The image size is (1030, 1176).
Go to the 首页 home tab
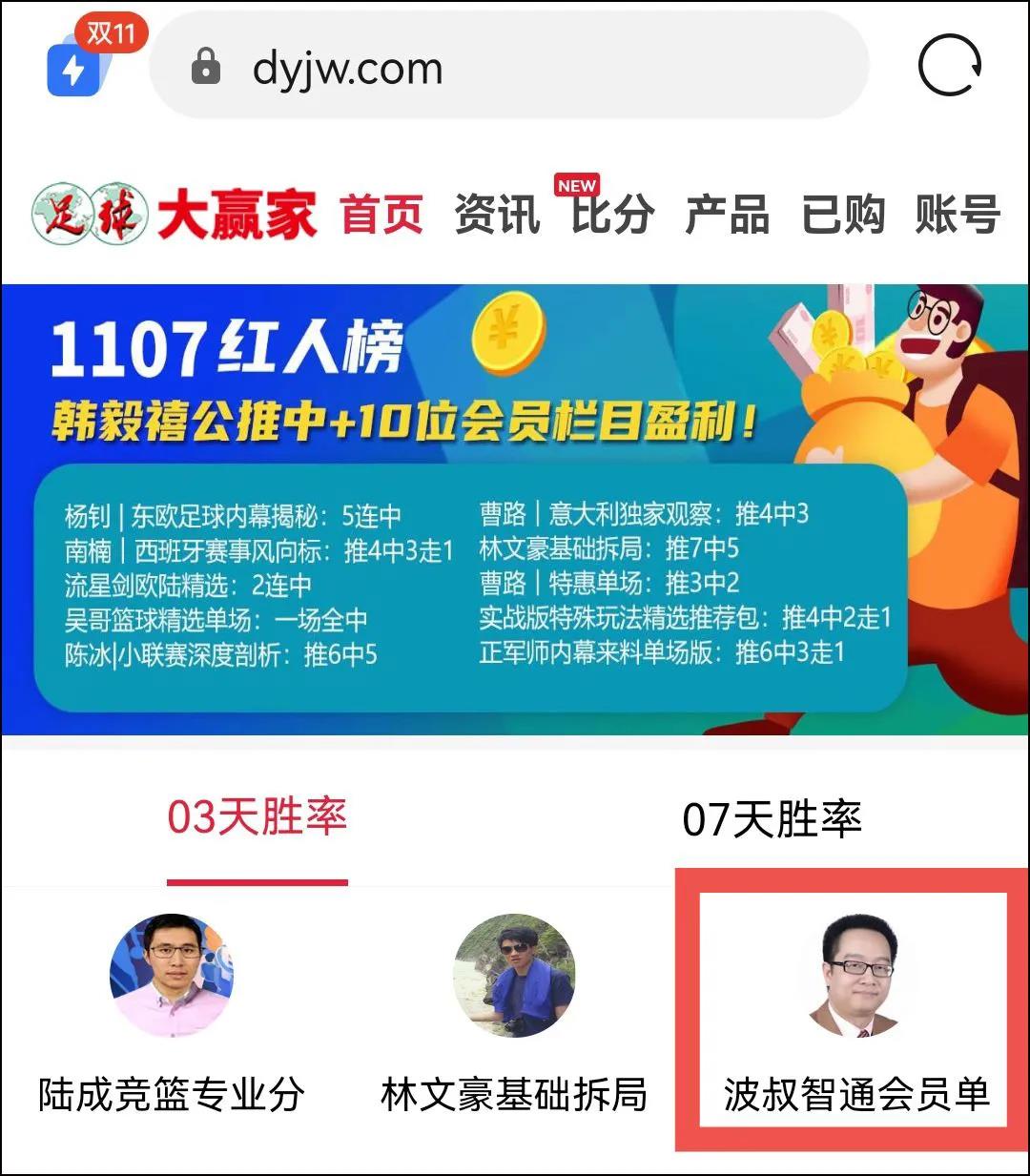381,214
